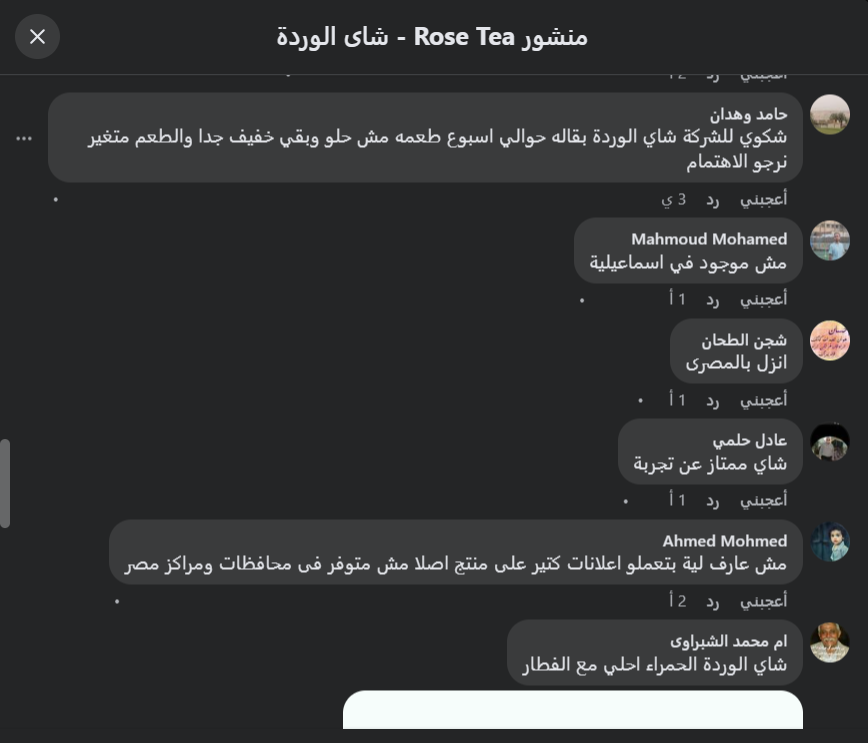The height and width of the screenshot is (743, 868).
Task: Open حامد وهدان's profile picture
Action: point(829,115)
